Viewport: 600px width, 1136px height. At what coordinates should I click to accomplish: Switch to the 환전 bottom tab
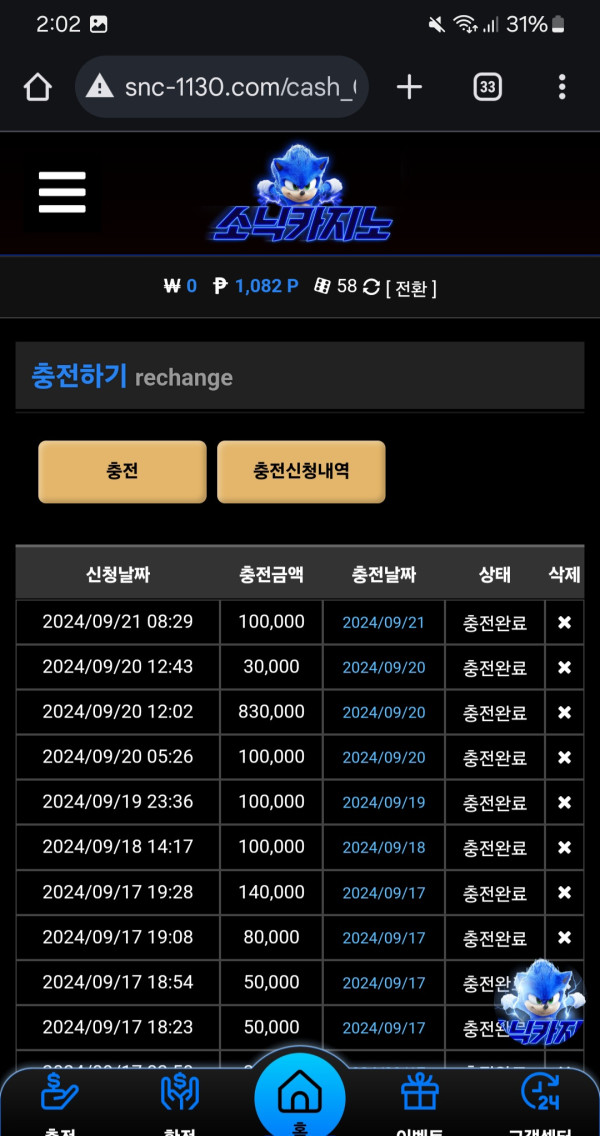point(180,1100)
